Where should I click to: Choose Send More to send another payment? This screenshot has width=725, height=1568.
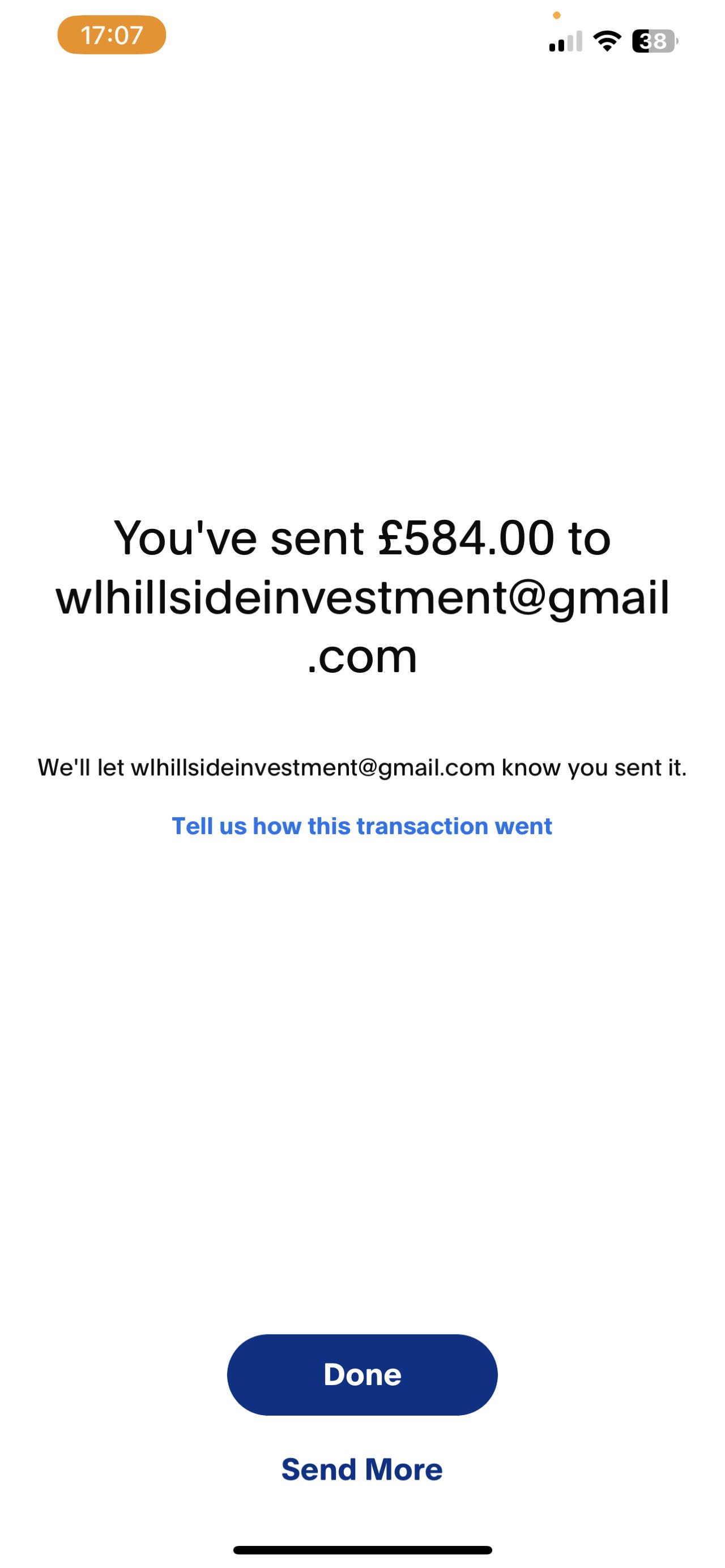coord(362,1469)
